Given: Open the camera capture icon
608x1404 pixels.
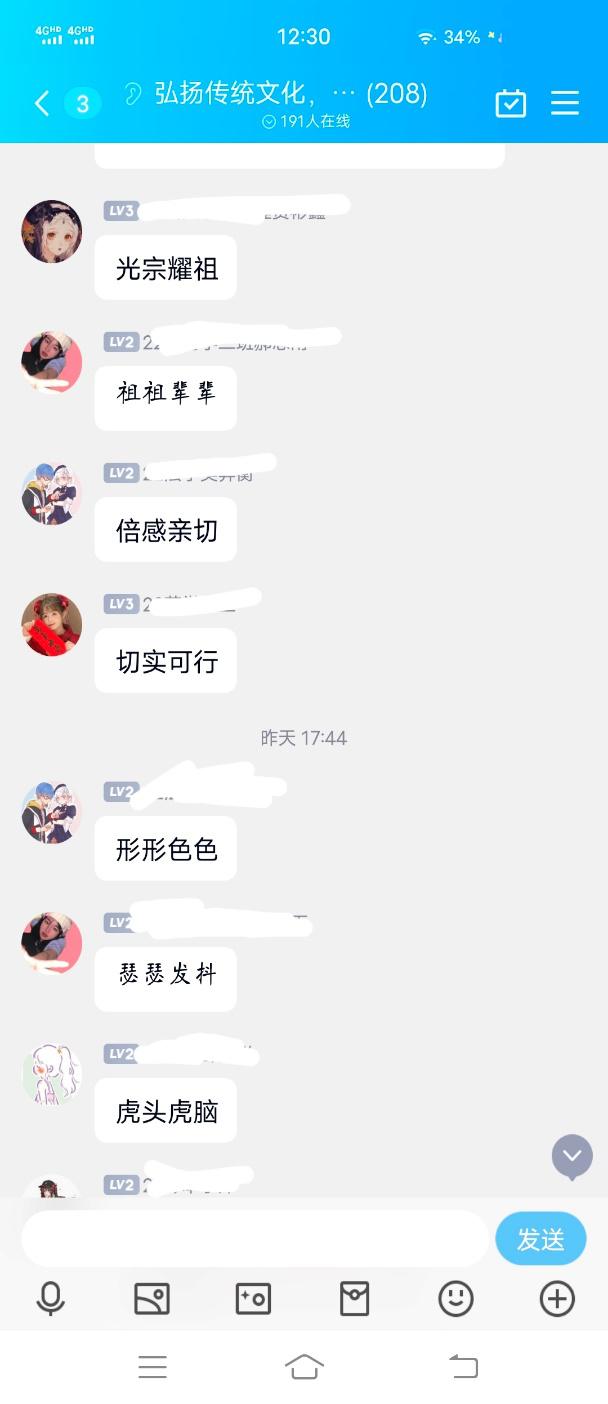Looking at the screenshot, I should pyautogui.click(x=253, y=1299).
